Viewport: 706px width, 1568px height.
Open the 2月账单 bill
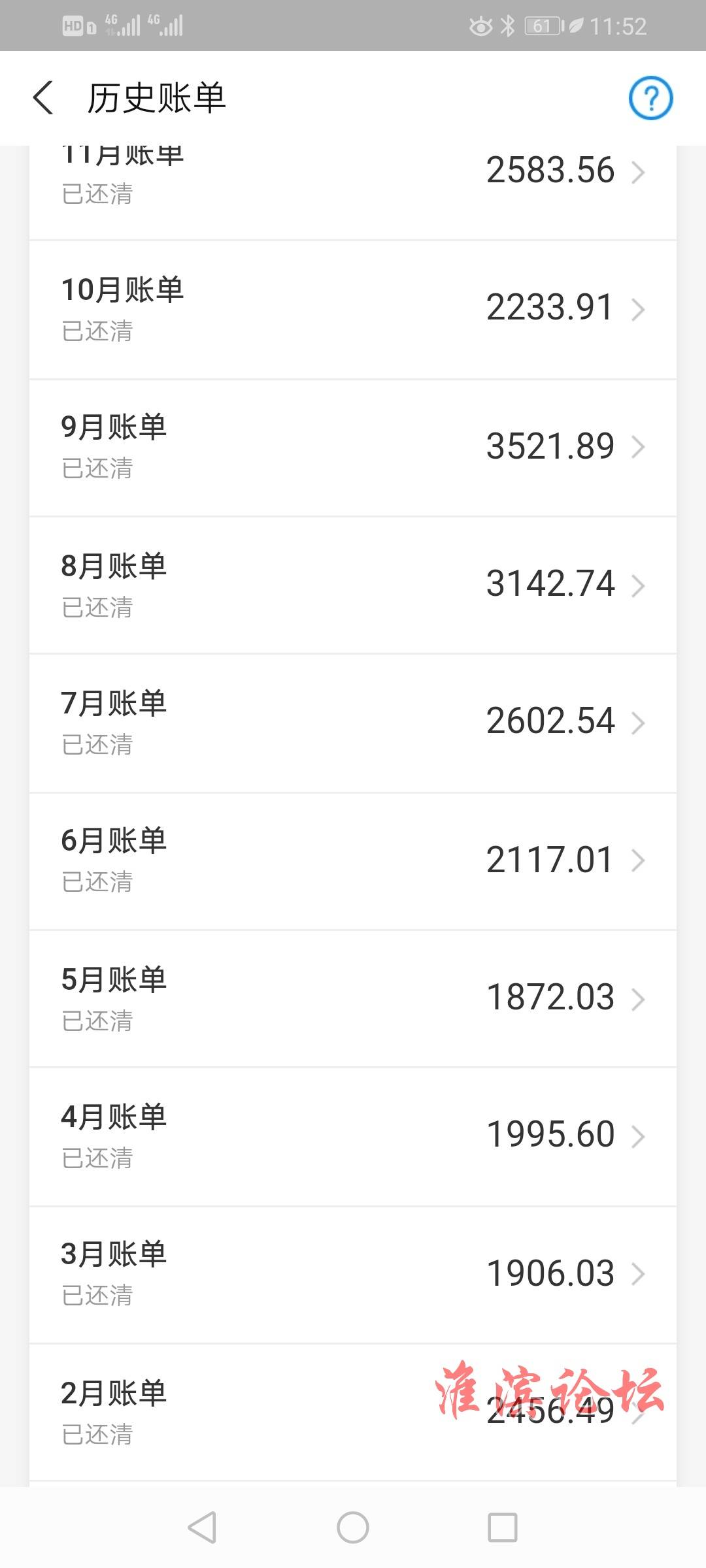click(x=353, y=1413)
